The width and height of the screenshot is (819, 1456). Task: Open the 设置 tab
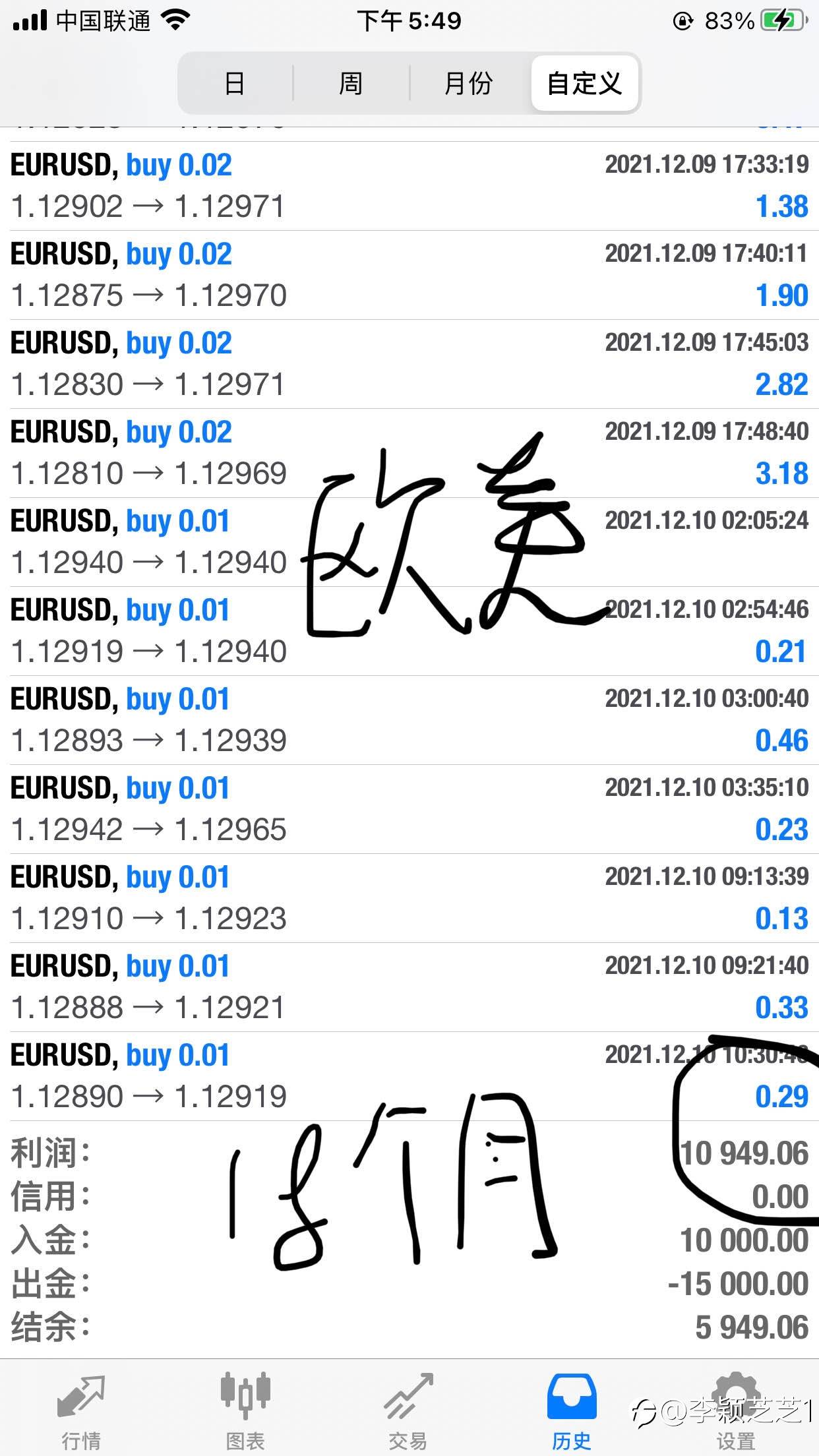736,1407
